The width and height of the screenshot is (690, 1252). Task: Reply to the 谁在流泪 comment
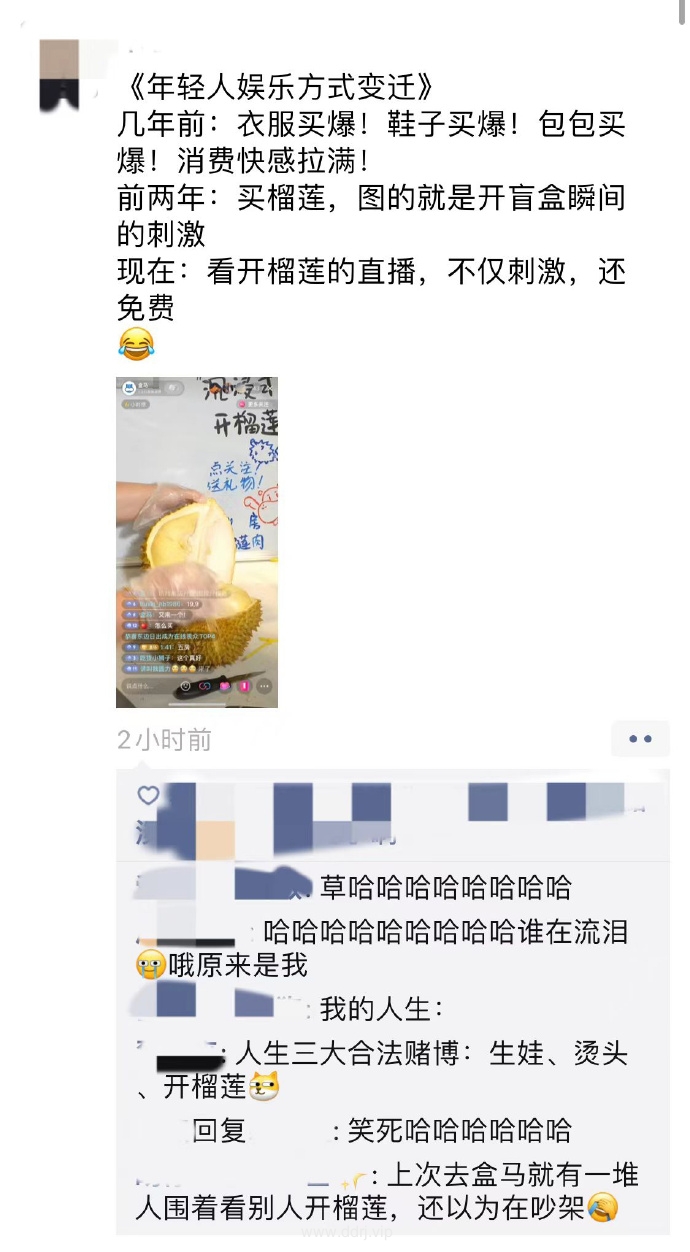click(x=445, y=934)
